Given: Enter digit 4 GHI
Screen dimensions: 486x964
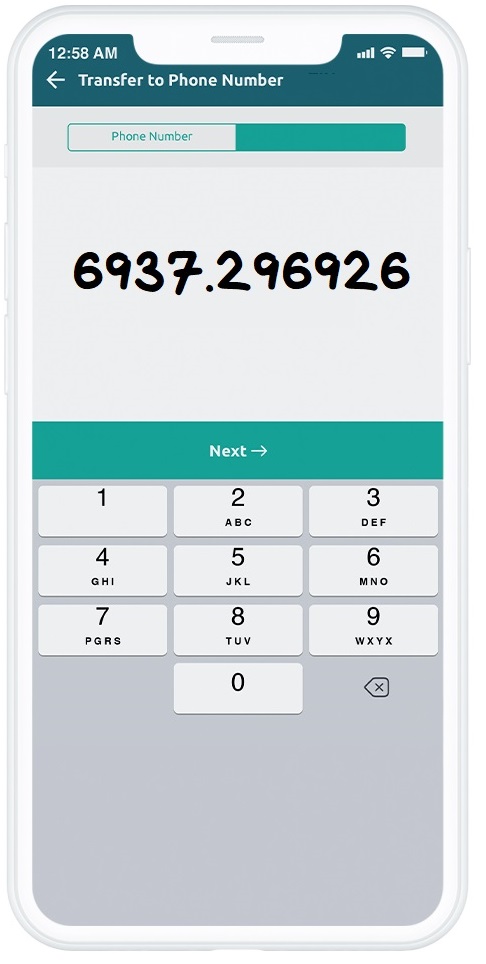Looking at the screenshot, I should click(x=103, y=570).
